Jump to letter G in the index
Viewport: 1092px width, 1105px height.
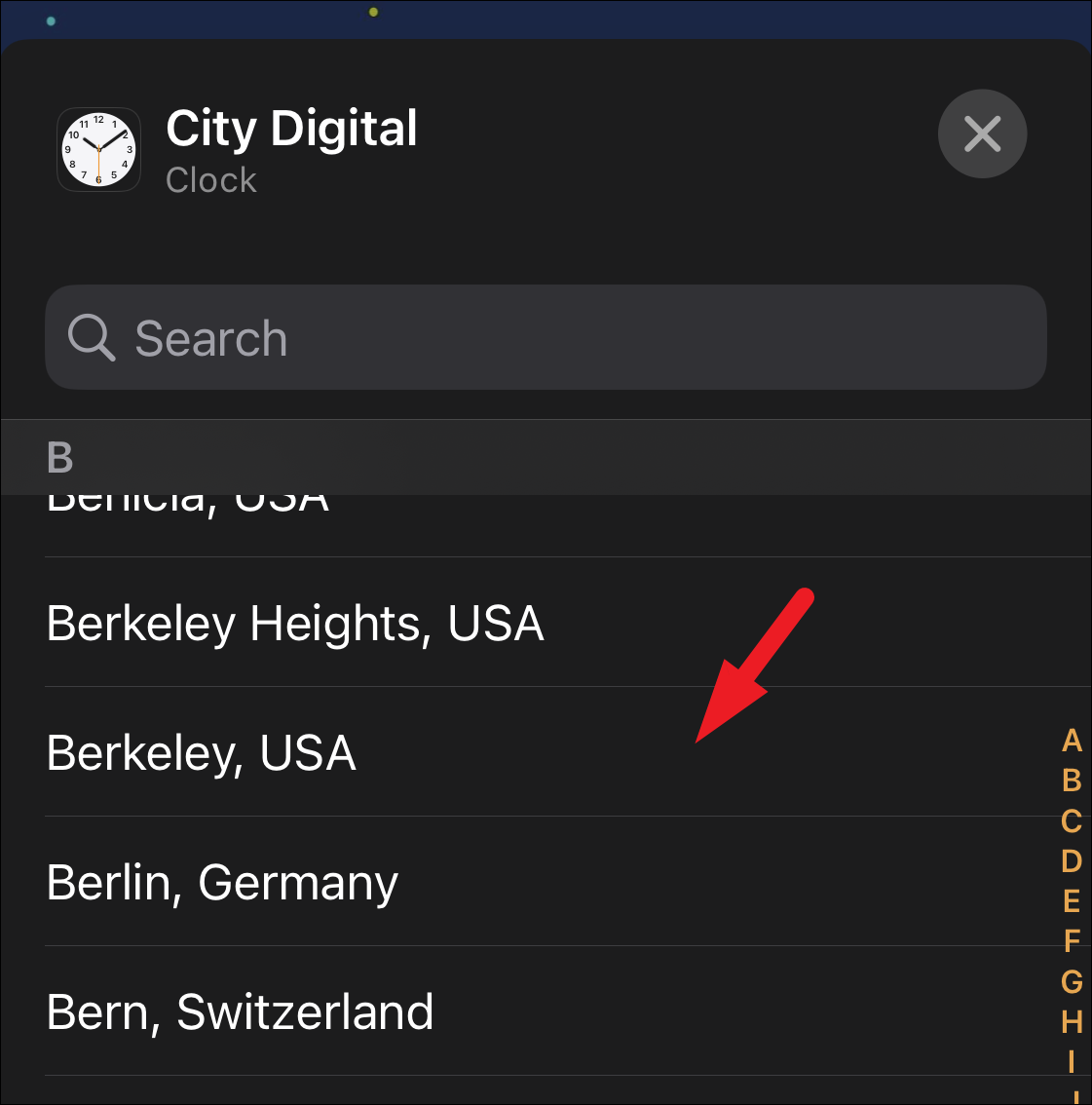point(1072,981)
